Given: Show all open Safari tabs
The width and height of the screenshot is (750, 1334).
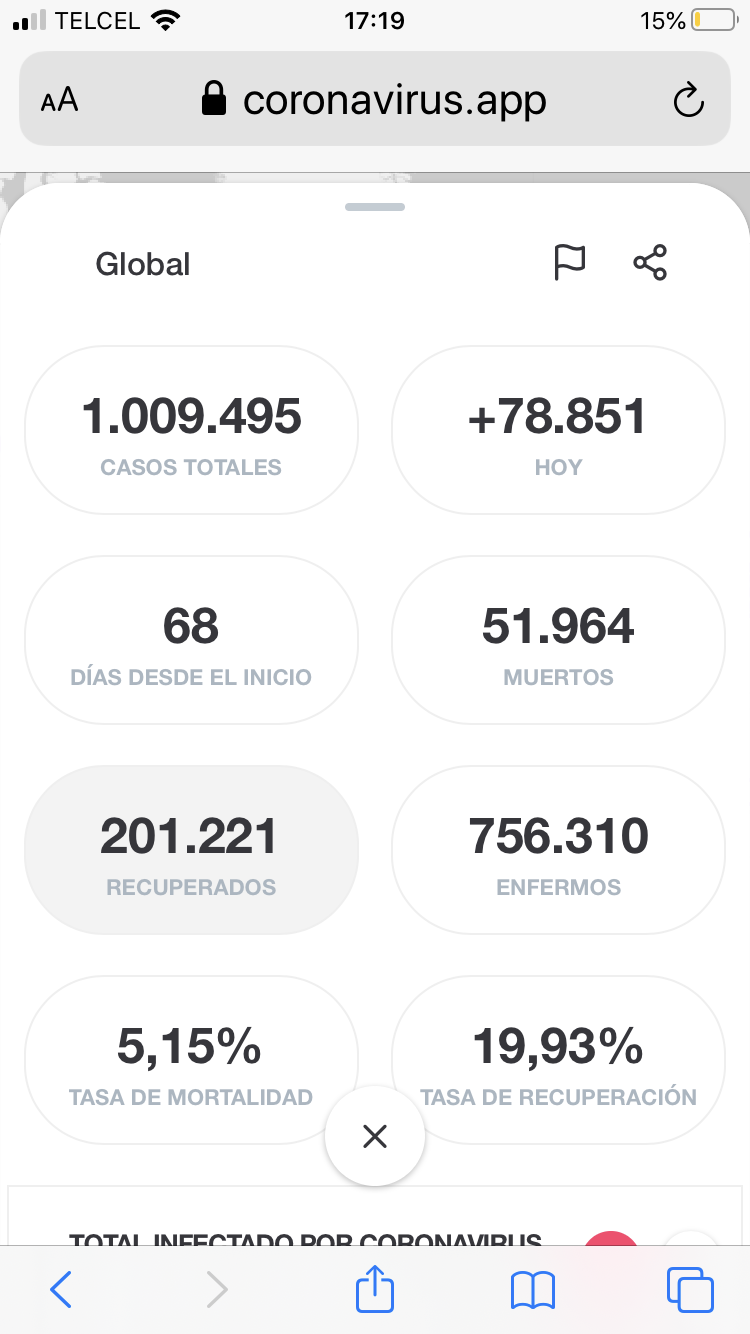Looking at the screenshot, I should click(690, 1290).
